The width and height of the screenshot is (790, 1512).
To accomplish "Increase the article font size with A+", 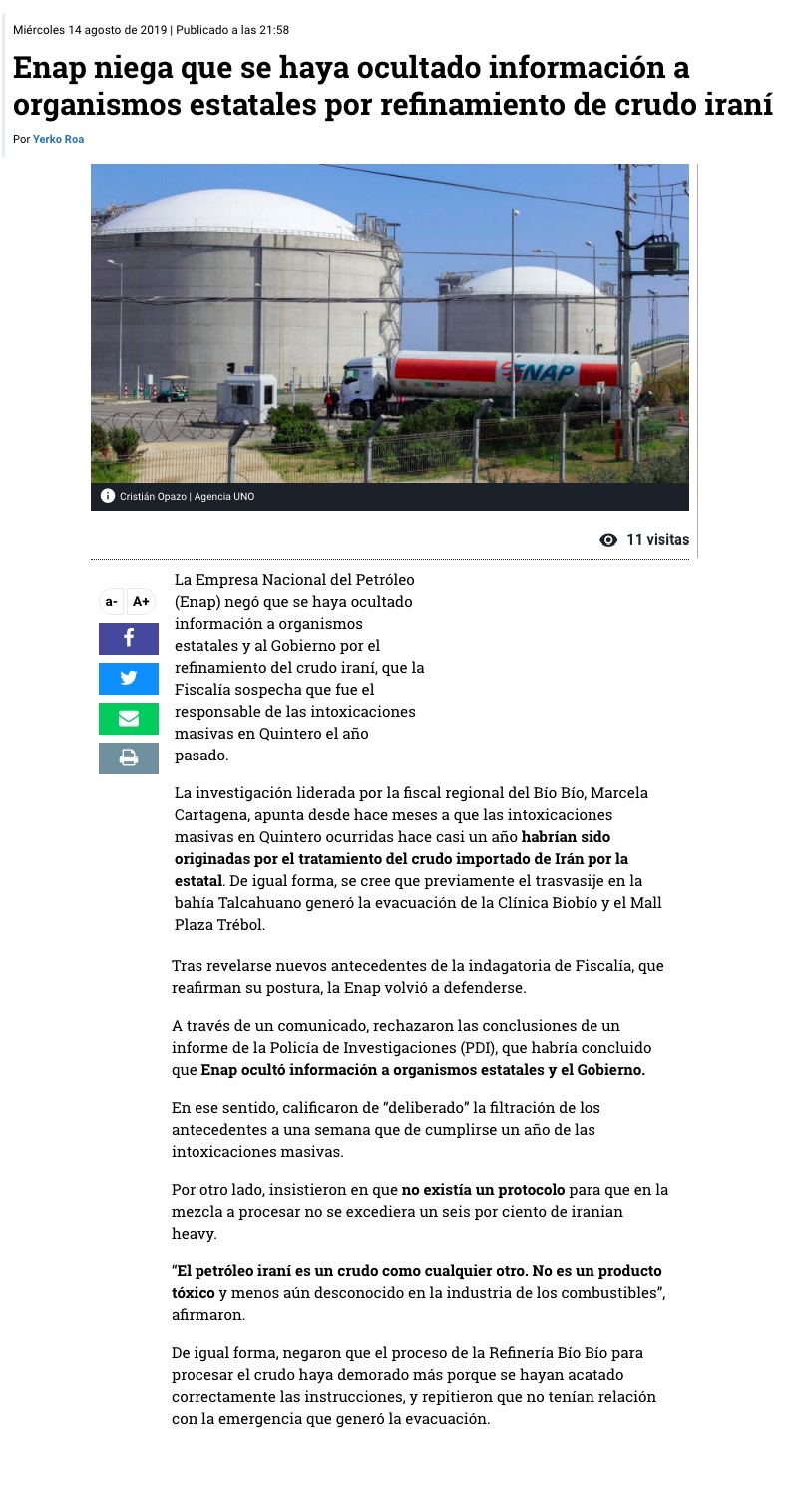I will (142, 601).
